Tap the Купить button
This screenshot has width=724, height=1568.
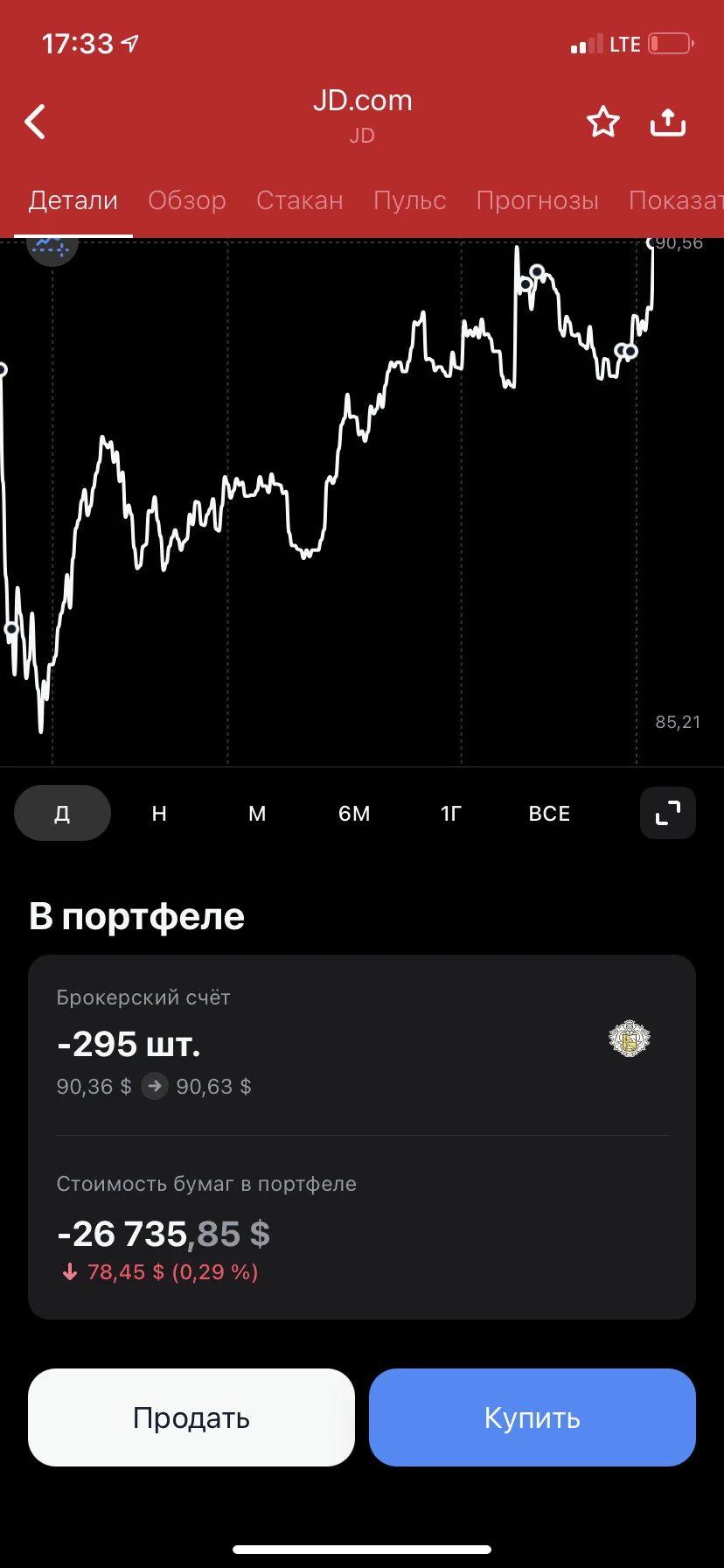pos(533,1417)
